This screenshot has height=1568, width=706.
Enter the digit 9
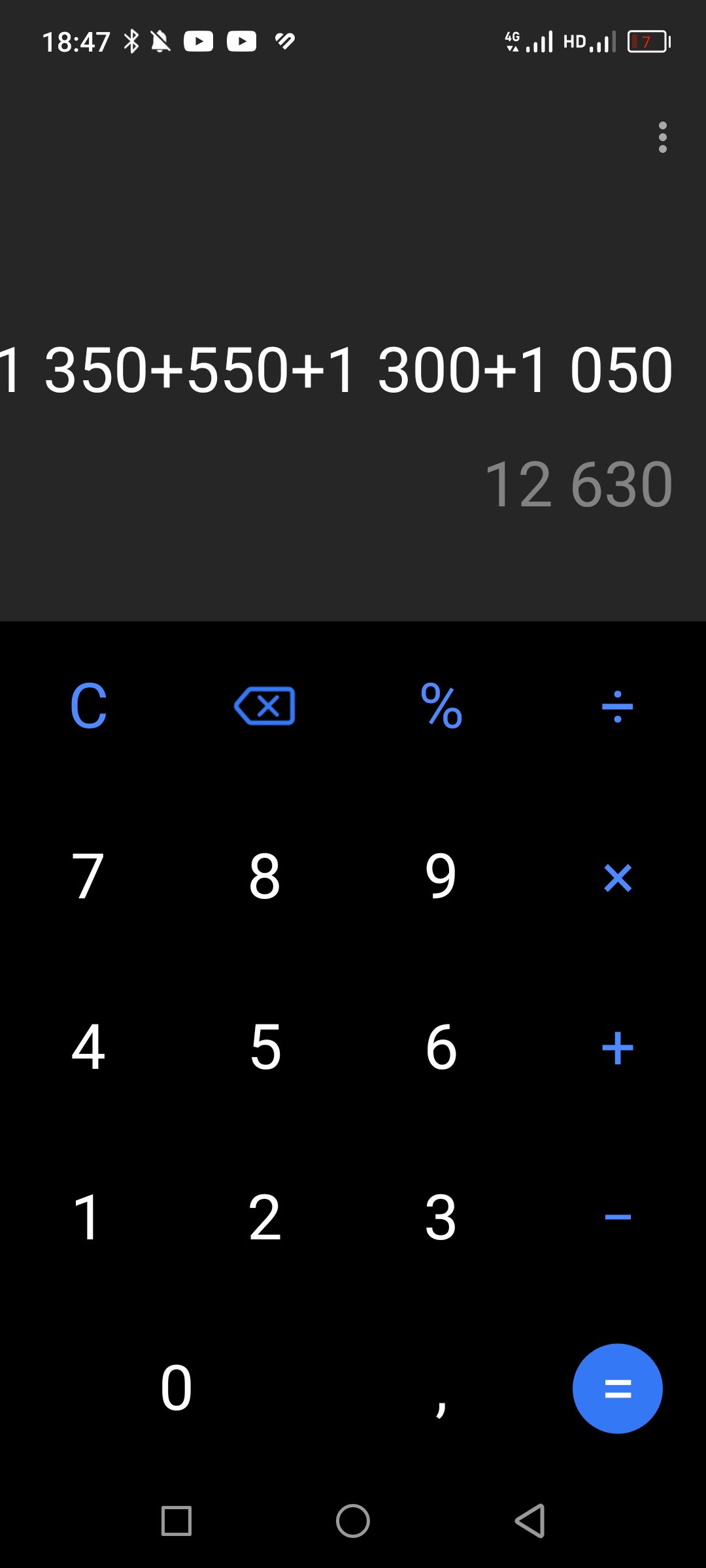[441, 877]
